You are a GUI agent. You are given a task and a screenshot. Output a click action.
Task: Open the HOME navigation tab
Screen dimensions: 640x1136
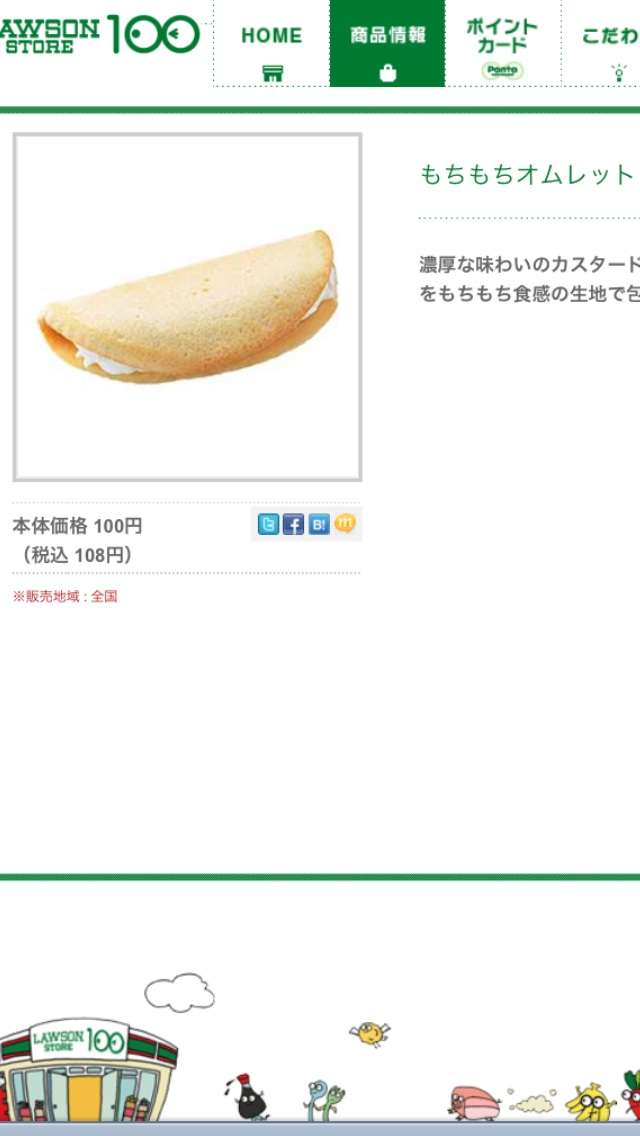pos(271,45)
